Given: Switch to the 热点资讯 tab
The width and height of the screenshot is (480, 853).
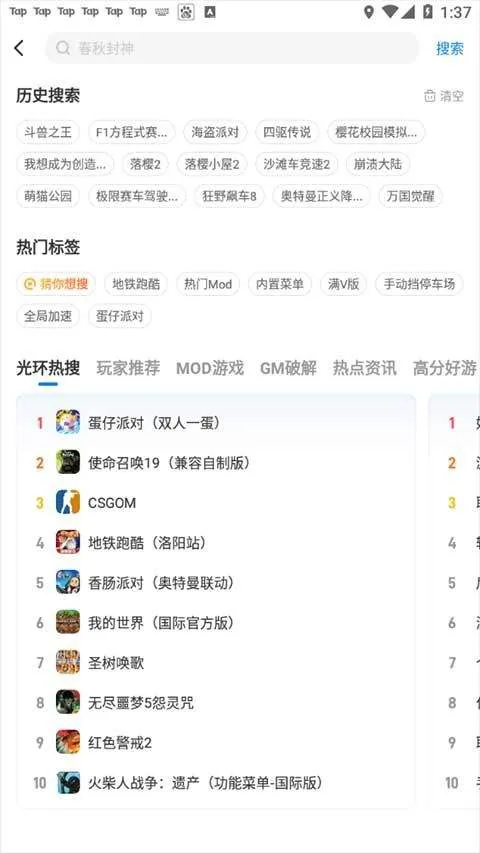Looking at the screenshot, I should [365, 368].
